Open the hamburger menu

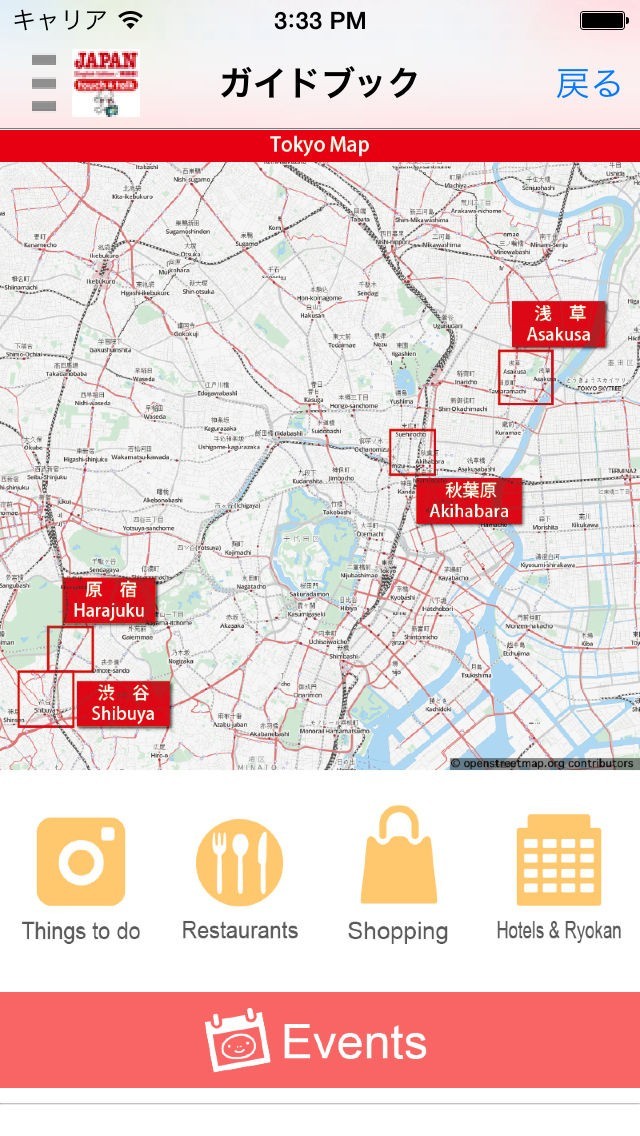[x=43, y=83]
